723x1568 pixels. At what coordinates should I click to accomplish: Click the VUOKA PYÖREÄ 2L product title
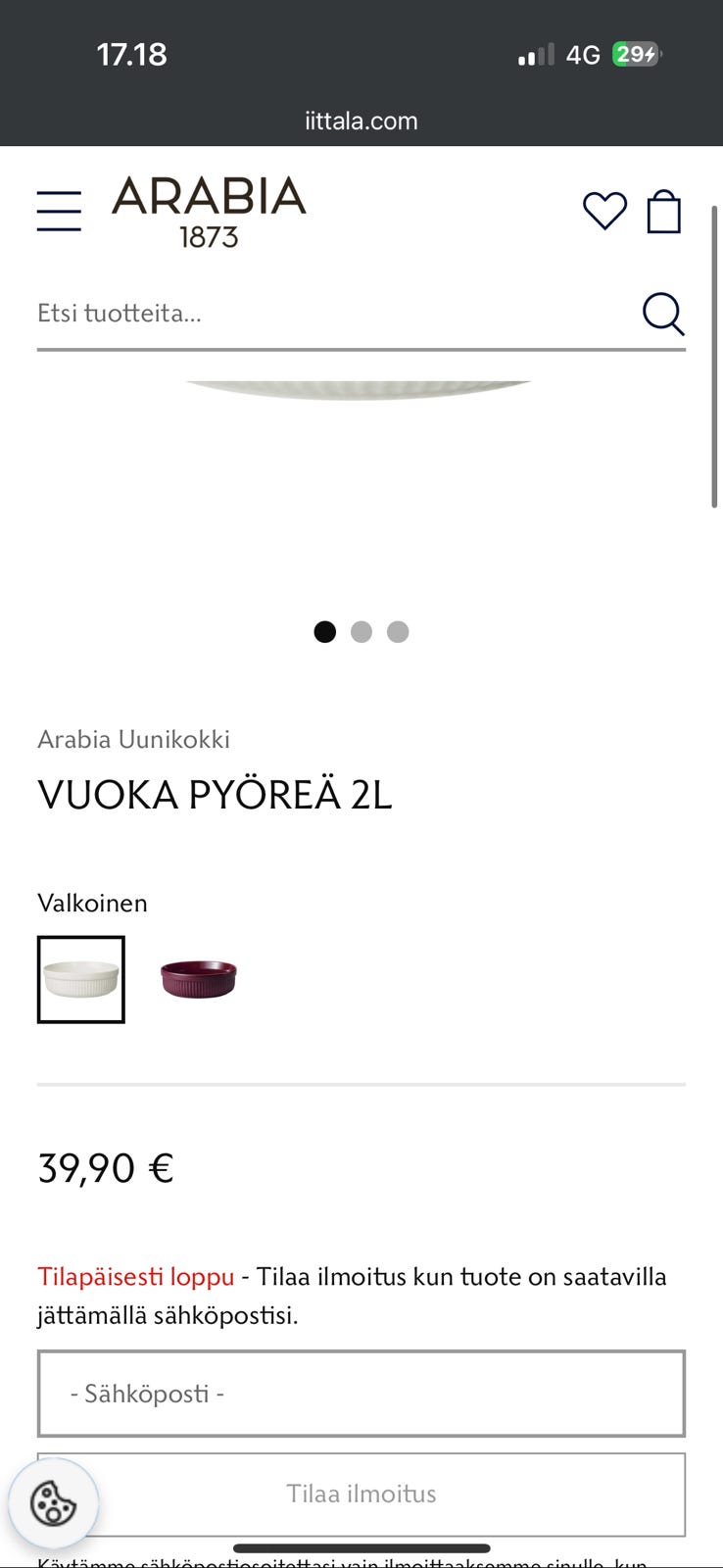coord(215,795)
